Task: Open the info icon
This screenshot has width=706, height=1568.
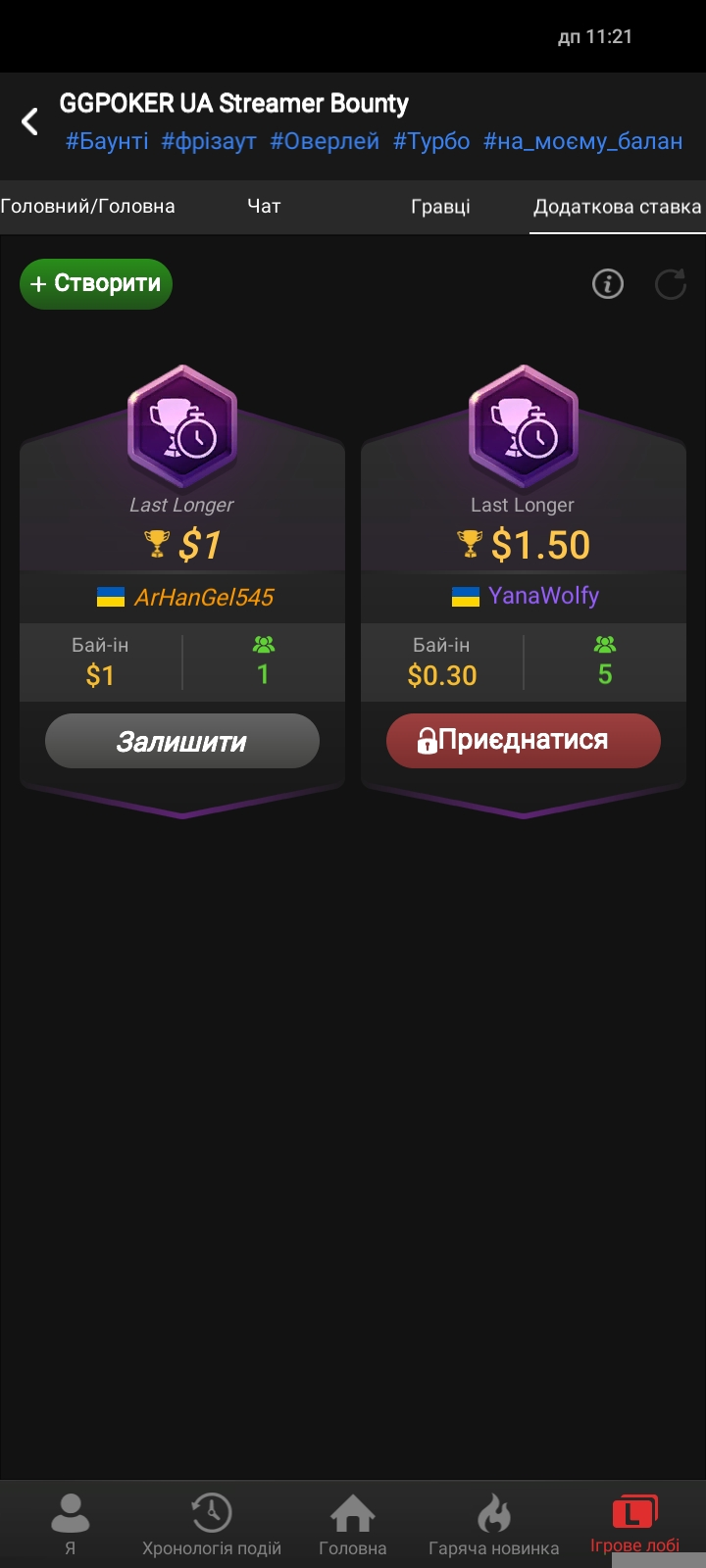Action: point(608,284)
